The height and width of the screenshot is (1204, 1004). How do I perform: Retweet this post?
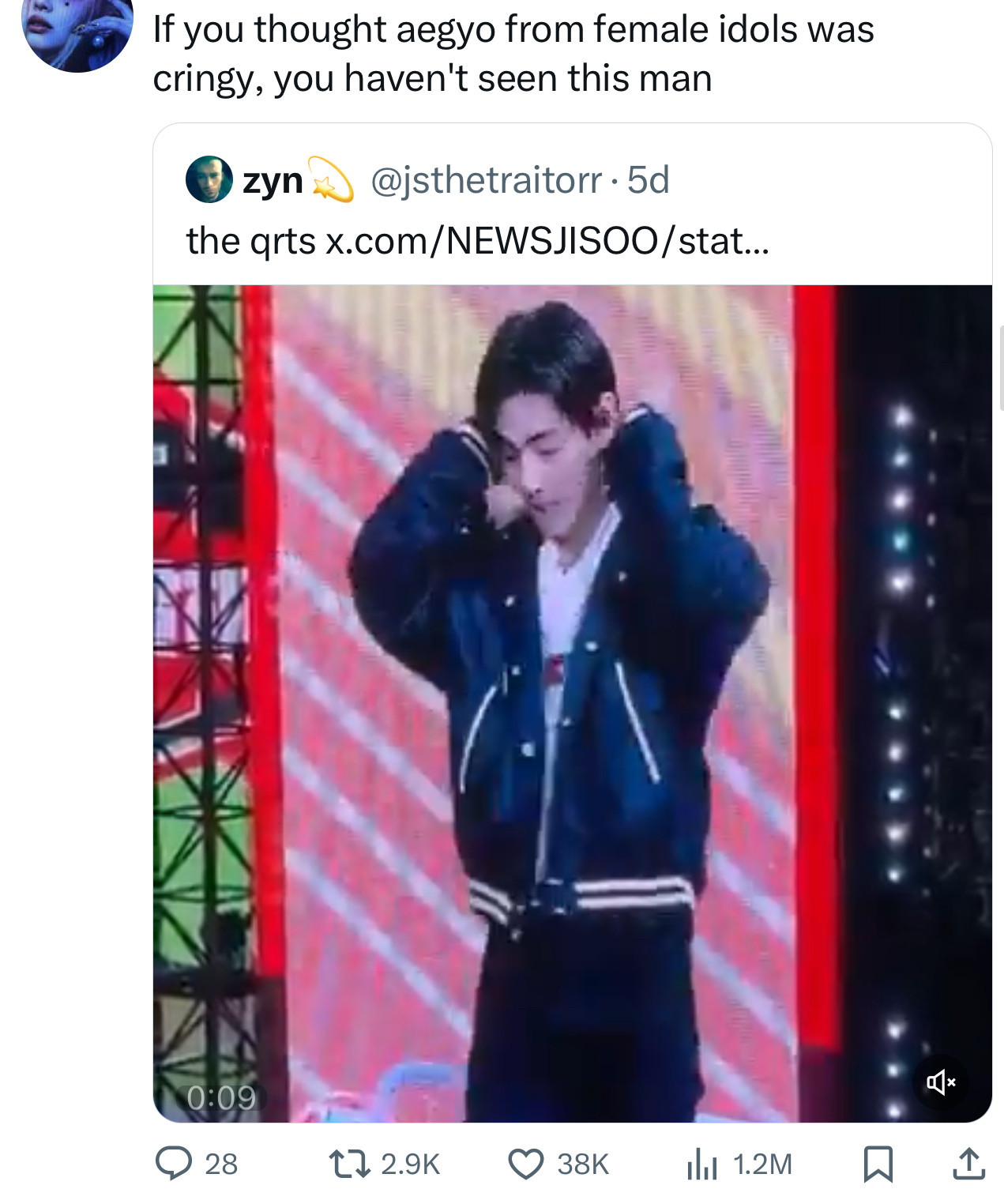tap(350, 1164)
